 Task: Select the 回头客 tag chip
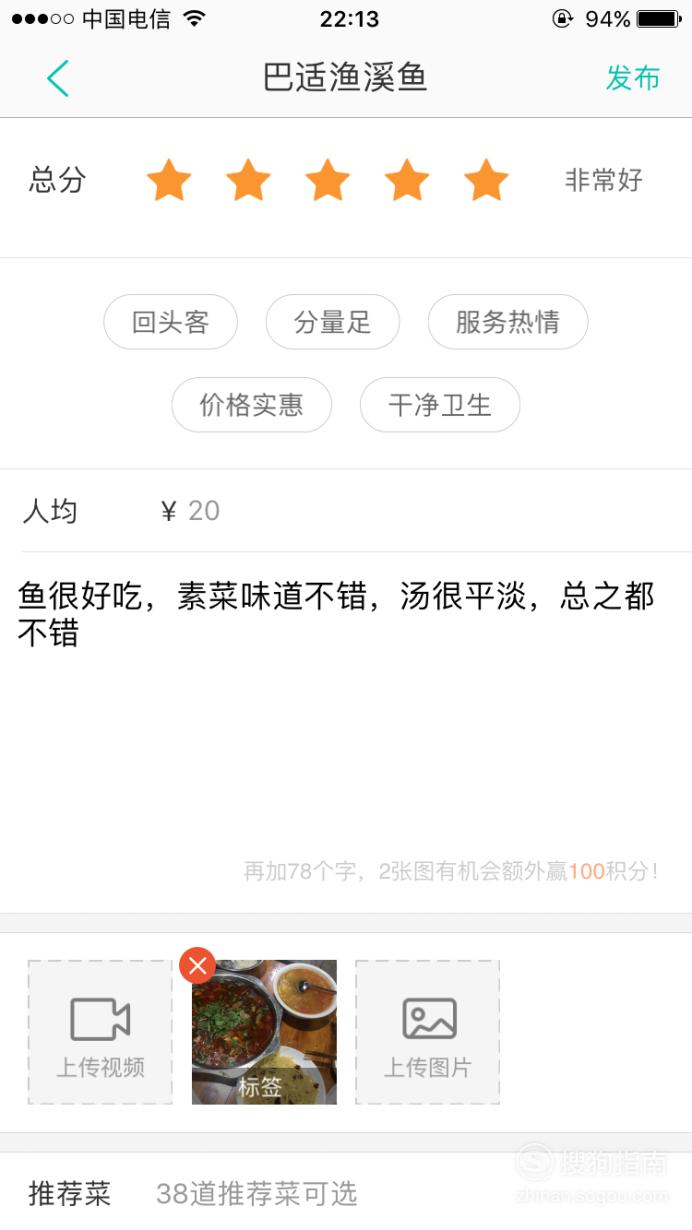point(171,322)
